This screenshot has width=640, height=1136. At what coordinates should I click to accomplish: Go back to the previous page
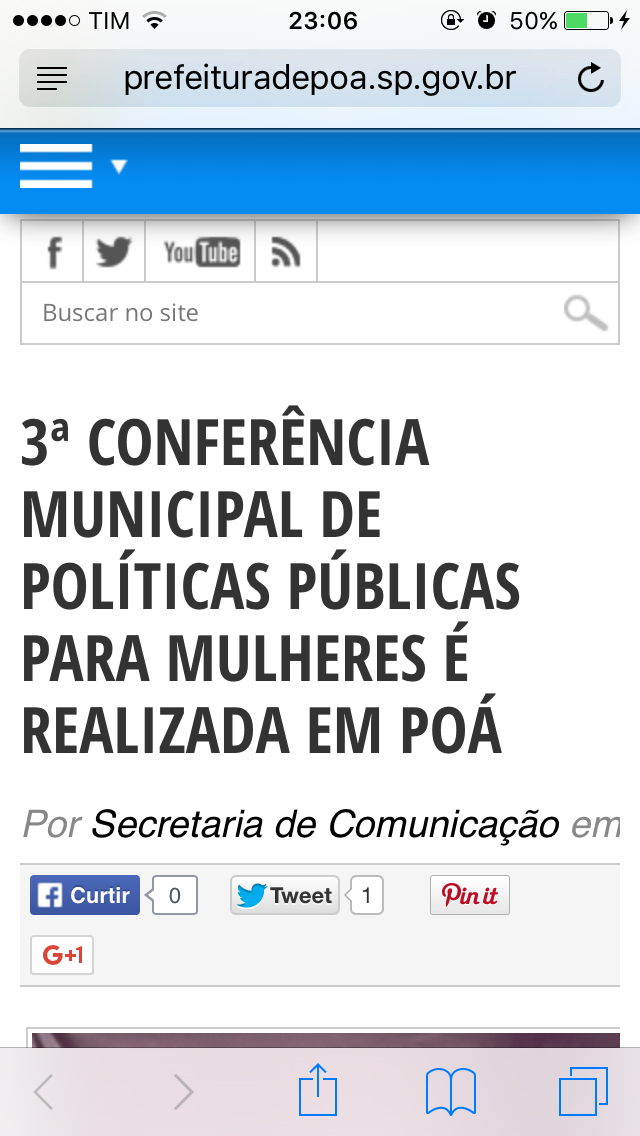[43, 1092]
